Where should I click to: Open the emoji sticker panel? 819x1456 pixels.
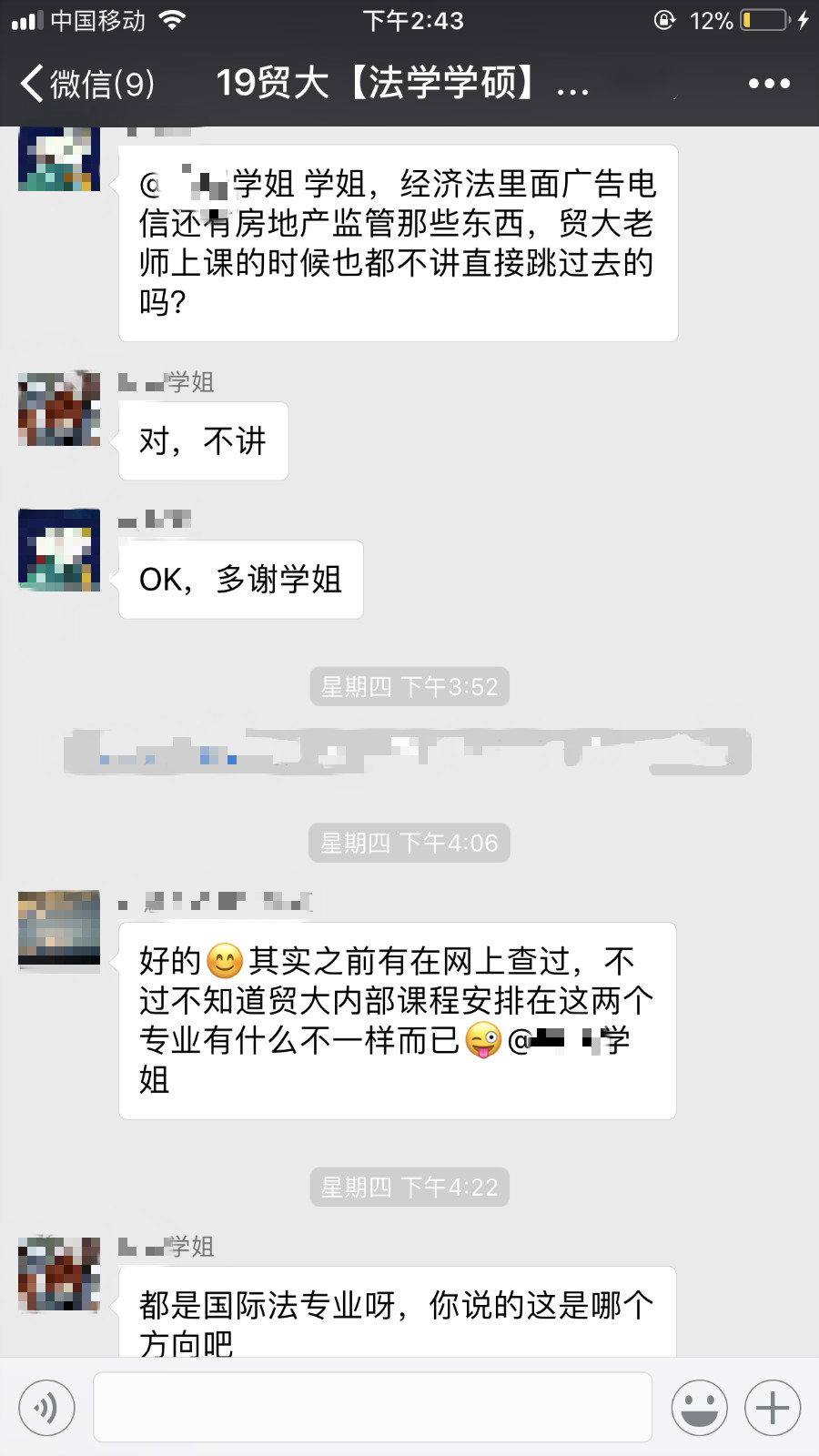(x=699, y=1408)
